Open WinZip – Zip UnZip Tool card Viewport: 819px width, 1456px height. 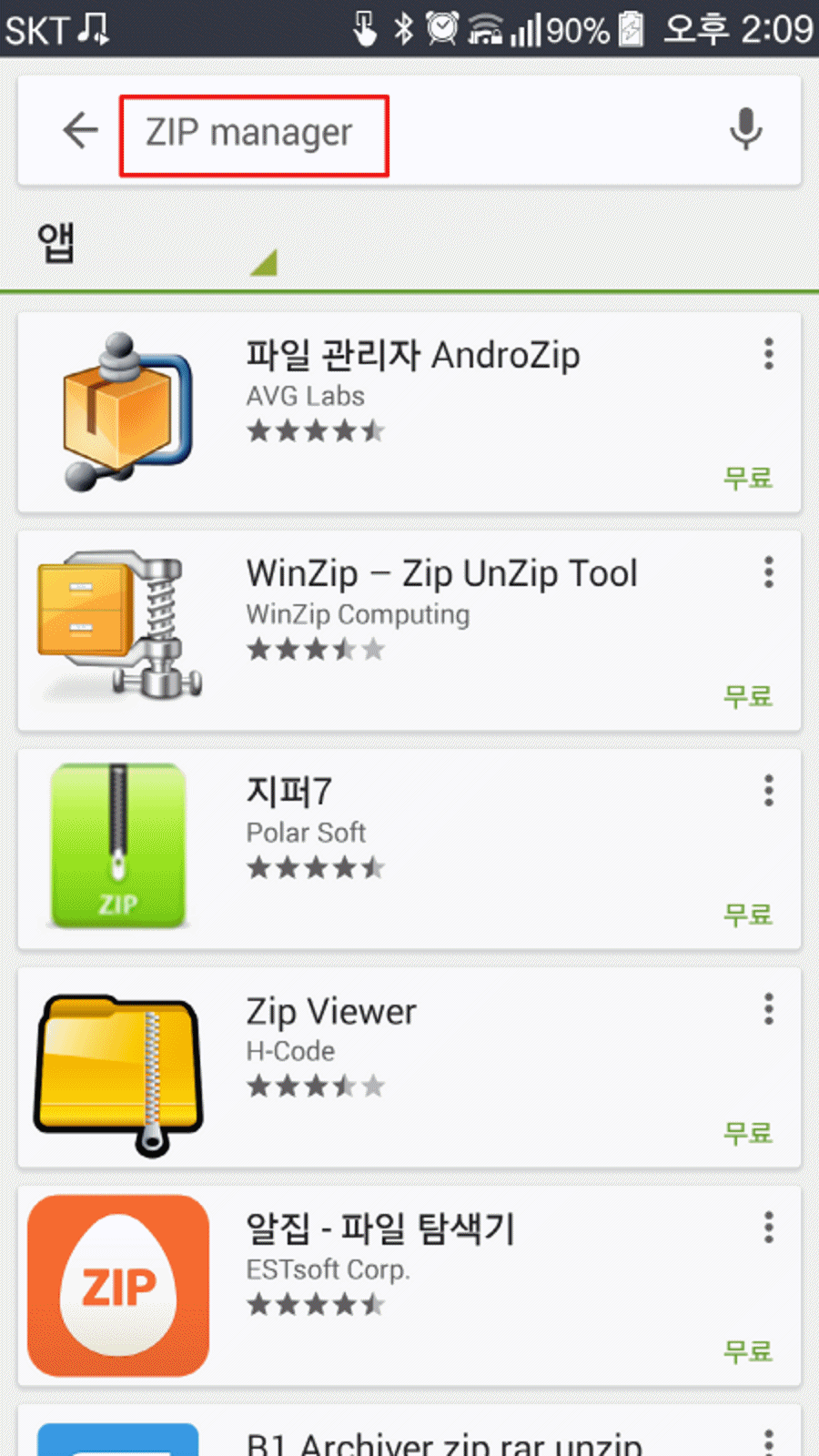pos(409,631)
